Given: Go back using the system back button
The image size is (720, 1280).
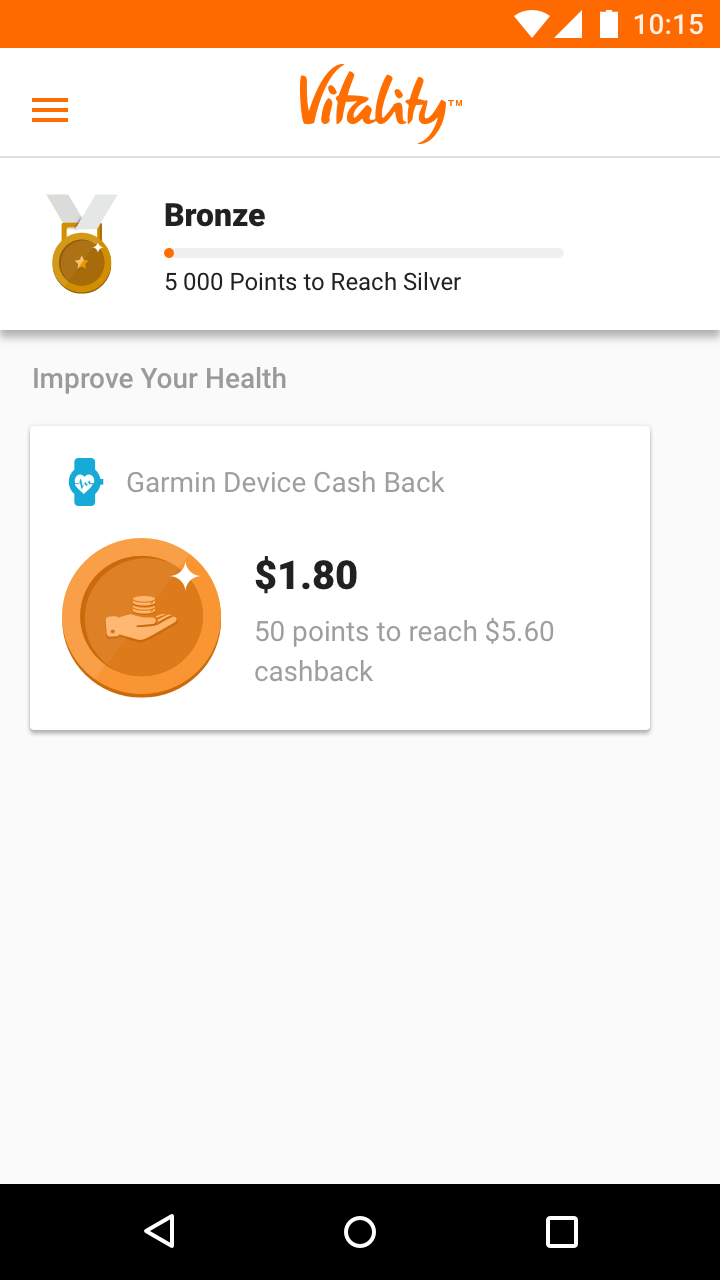Looking at the screenshot, I should (160, 1231).
